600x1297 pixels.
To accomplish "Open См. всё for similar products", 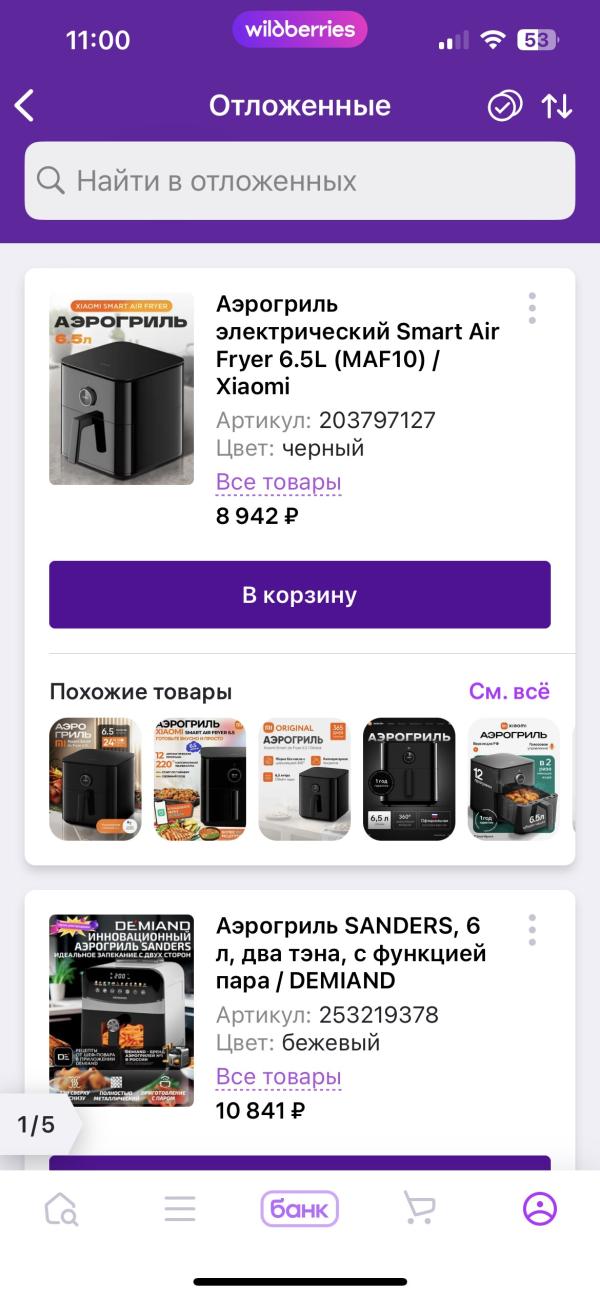I will (x=509, y=691).
